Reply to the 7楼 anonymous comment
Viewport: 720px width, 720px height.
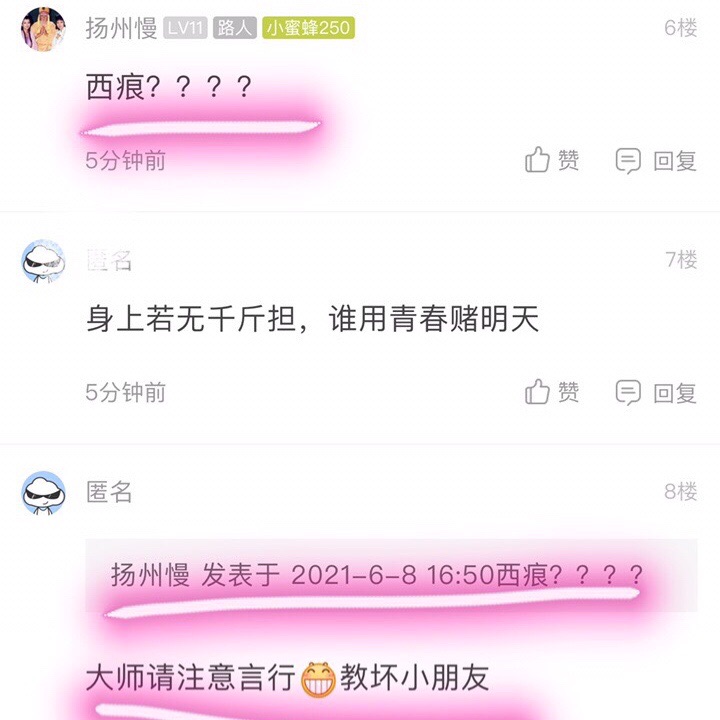pyautogui.click(x=656, y=392)
